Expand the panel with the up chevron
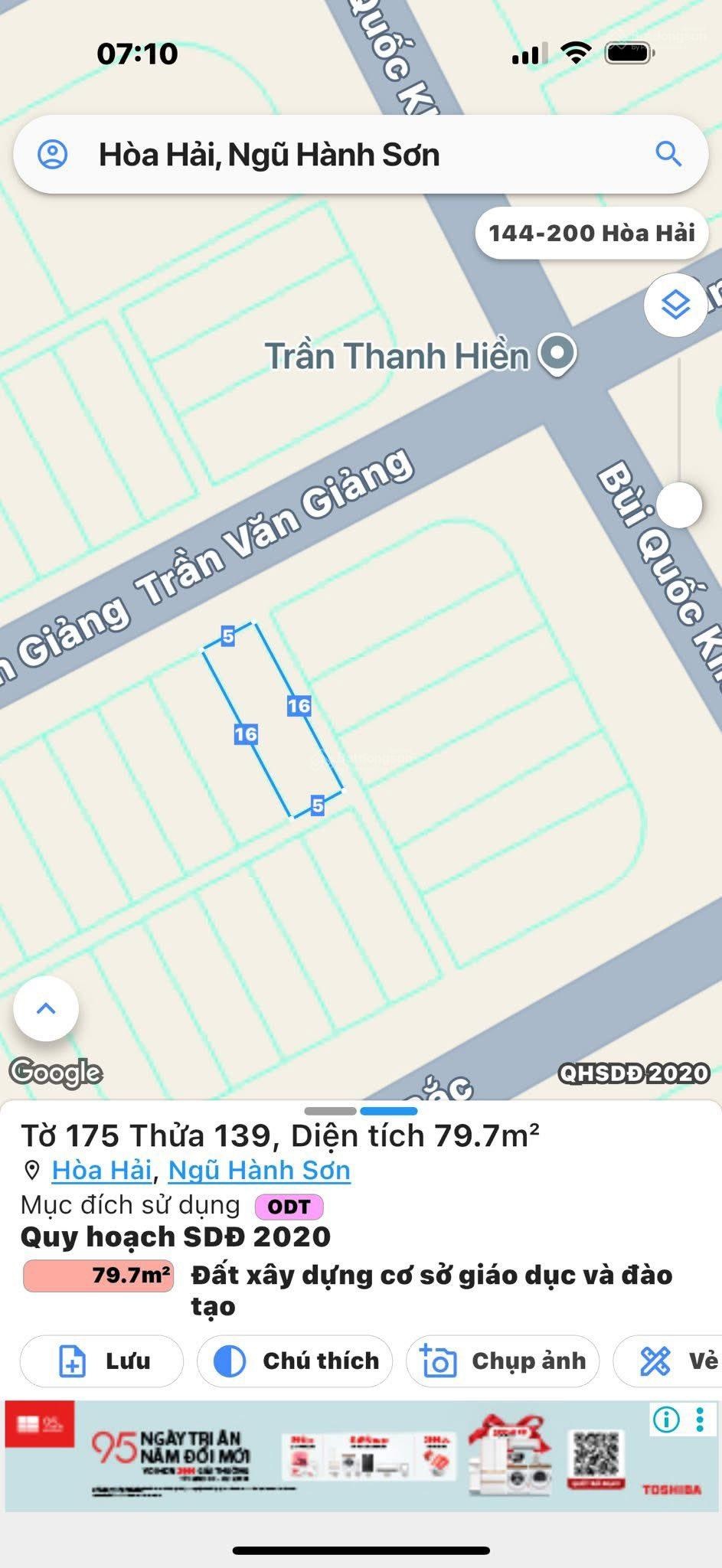This screenshot has height=1568, width=722. click(x=46, y=1008)
